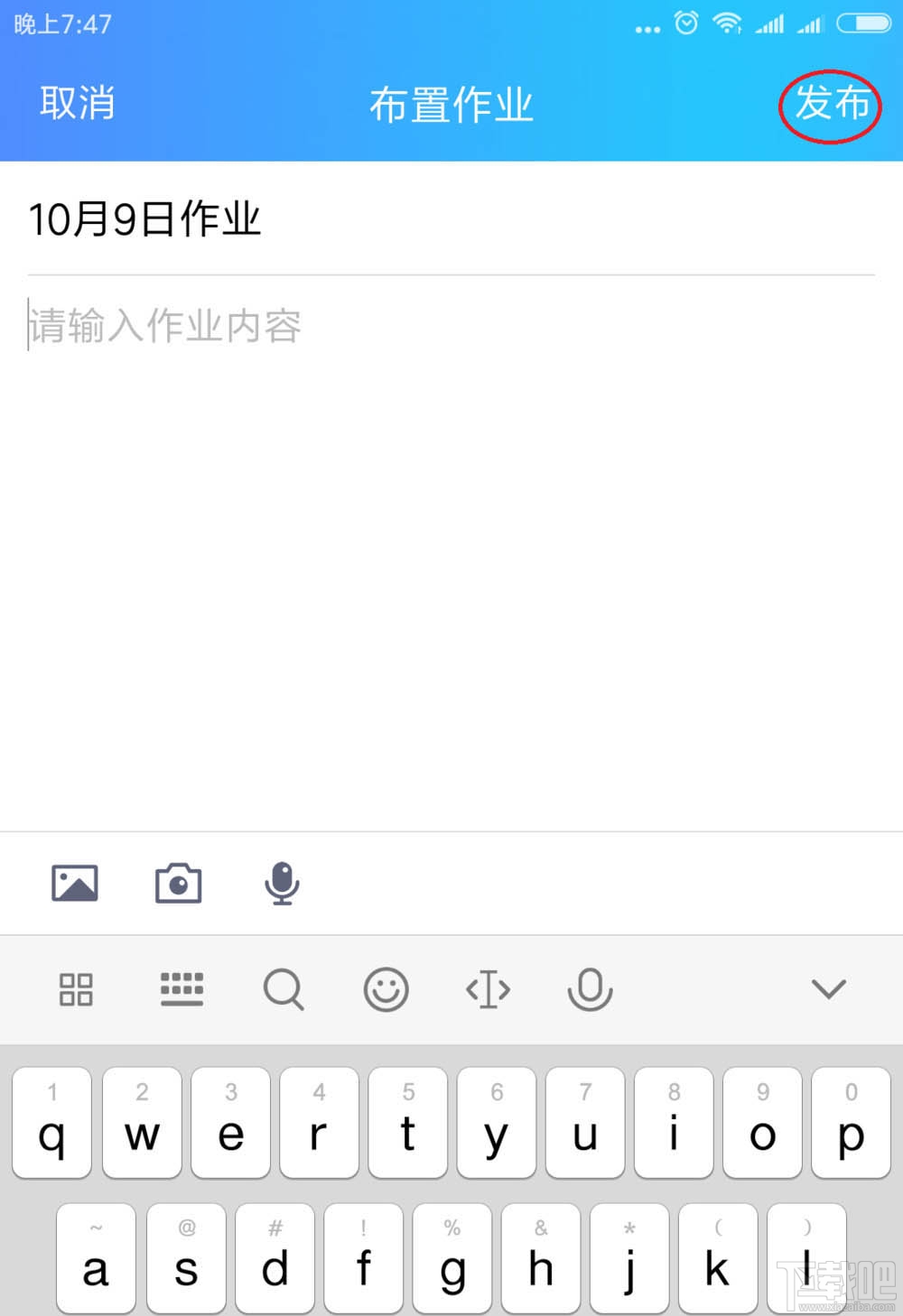Tap 取消 to cancel the assignment
Image resolution: width=903 pixels, height=1316 pixels.
(76, 105)
